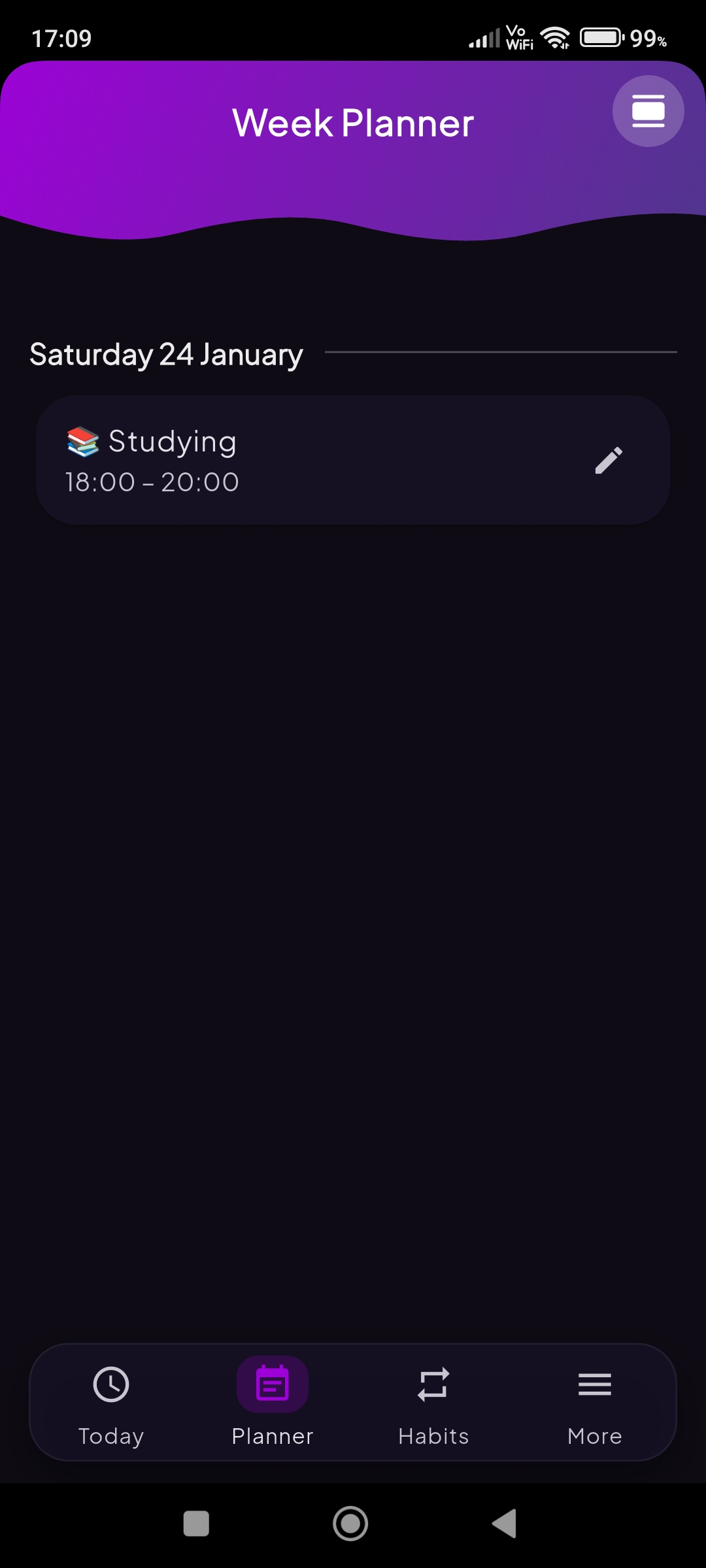Tap the system back button
The height and width of the screenshot is (1568, 706).
click(x=505, y=1524)
